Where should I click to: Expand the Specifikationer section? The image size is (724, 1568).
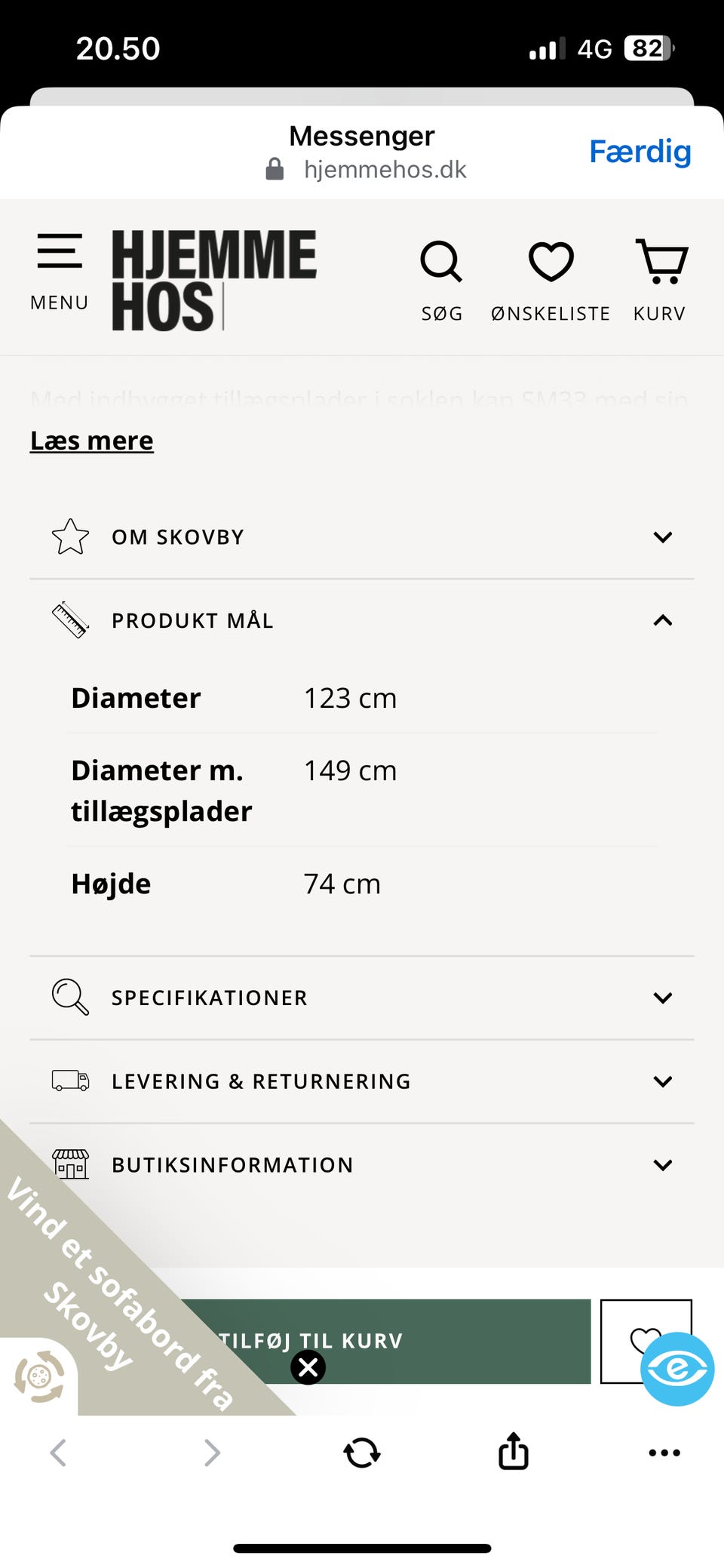(362, 998)
